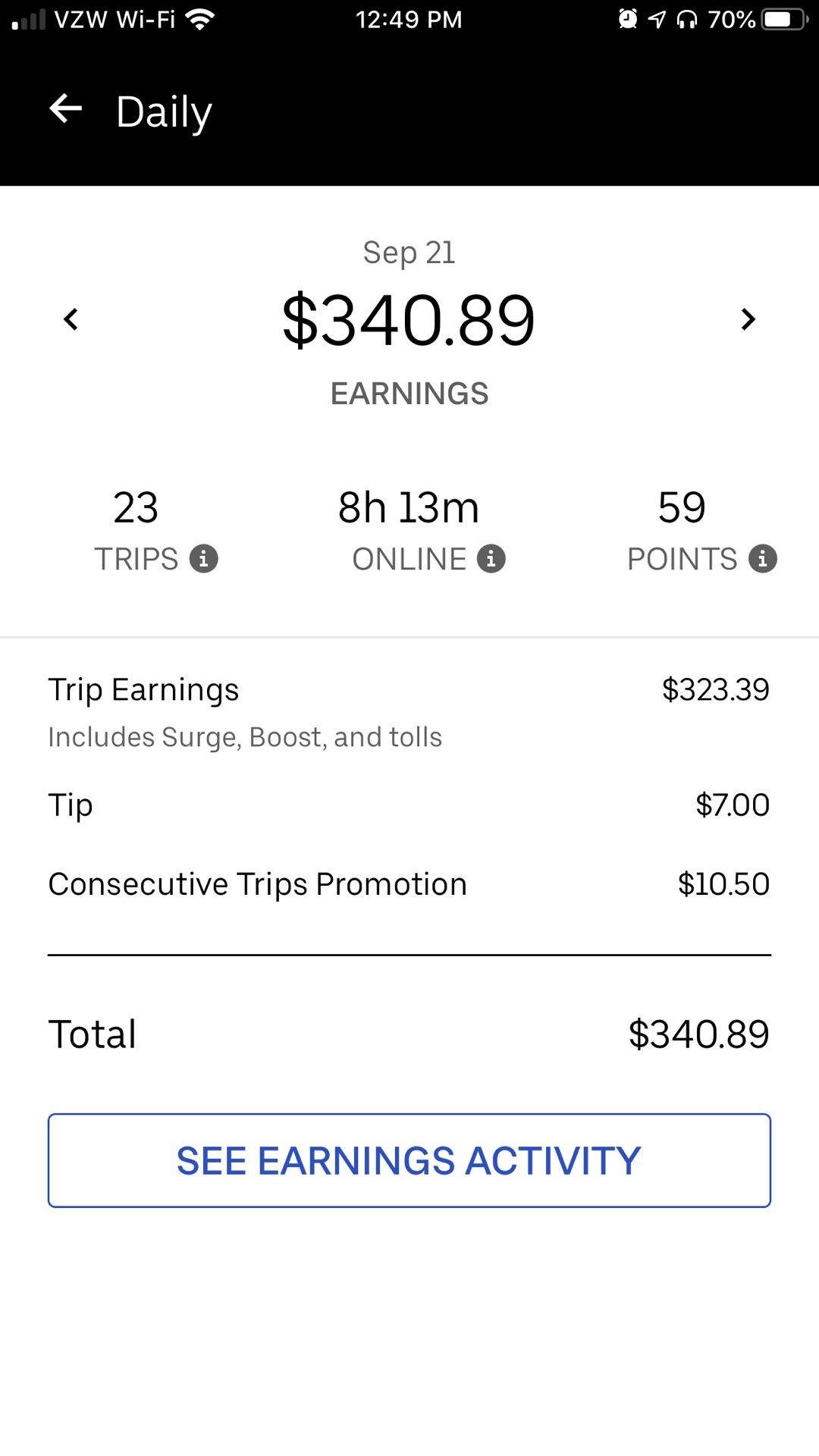Show info about Online time
Image resolution: width=819 pixels, height=1456 pixels.
point(491,559)
